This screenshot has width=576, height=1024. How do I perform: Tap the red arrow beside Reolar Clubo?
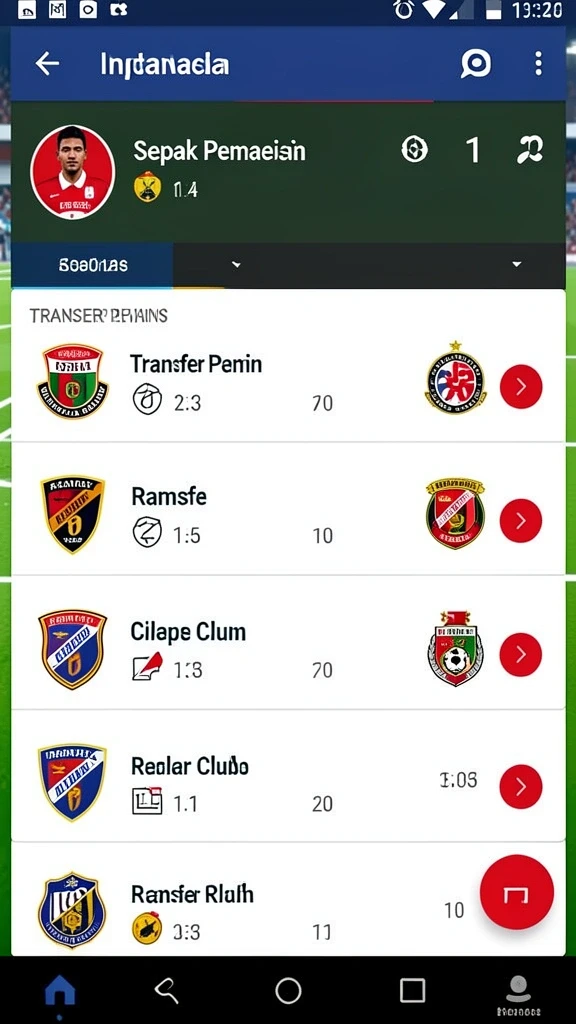click(x=521, y=787)
